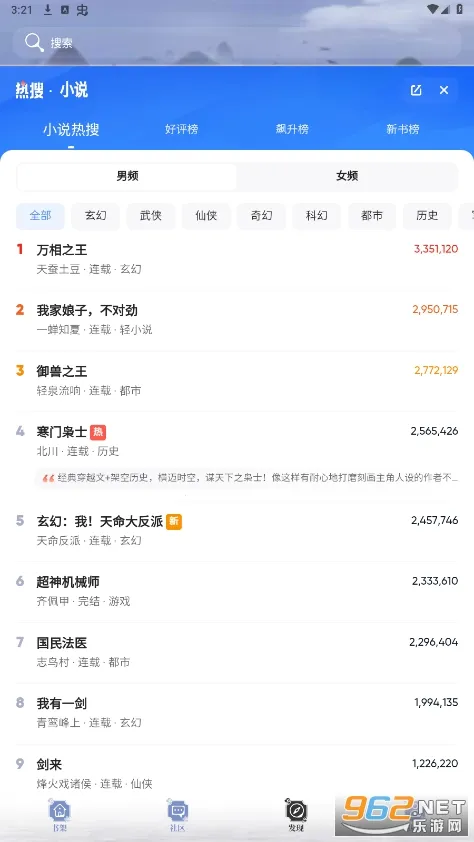
Task: Switch to the 好评榜 tab
Action: click(x=181, y=129)
